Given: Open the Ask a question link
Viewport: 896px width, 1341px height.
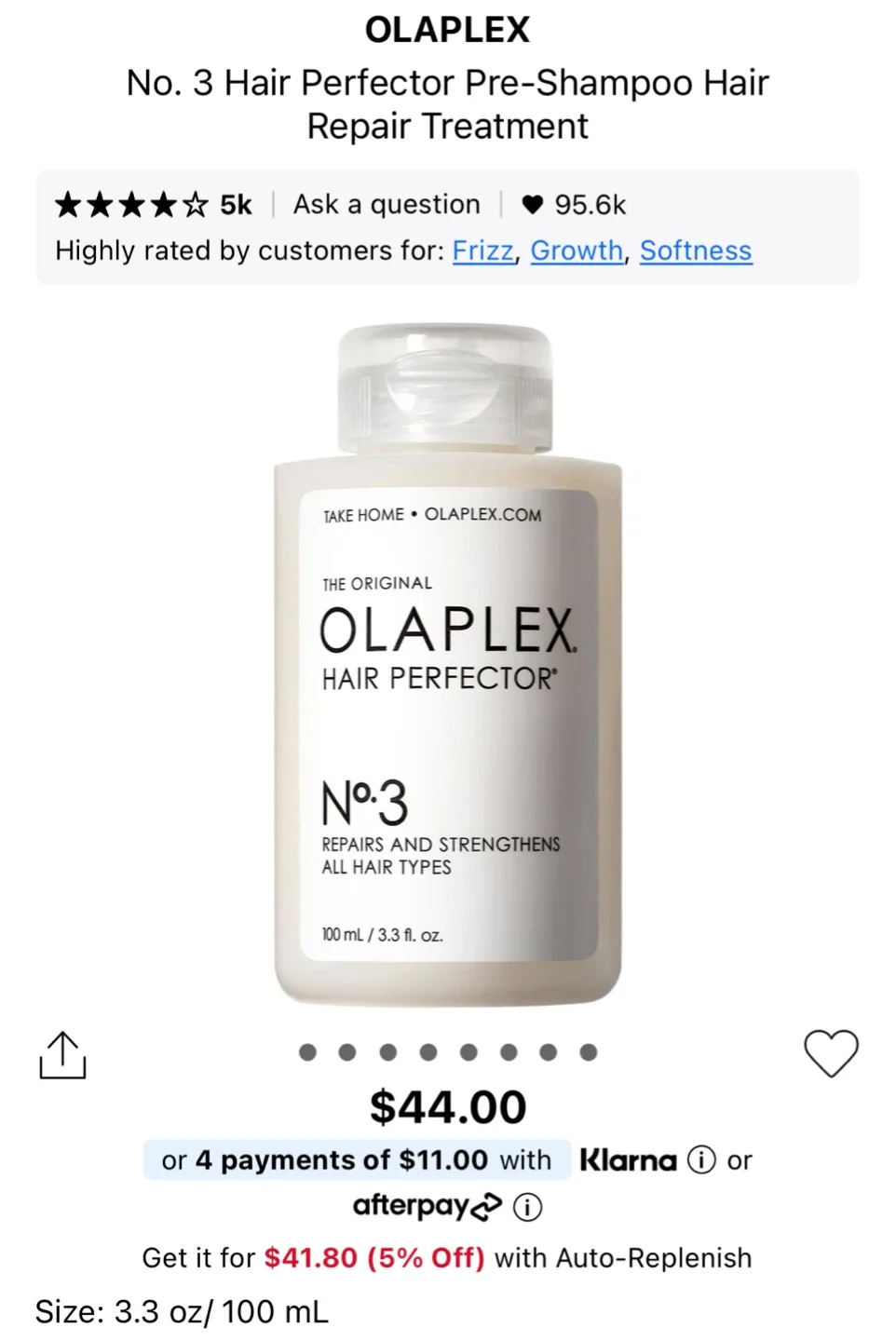Looking at the screenshot, I should pyautogui.click(x=387, y=204).
